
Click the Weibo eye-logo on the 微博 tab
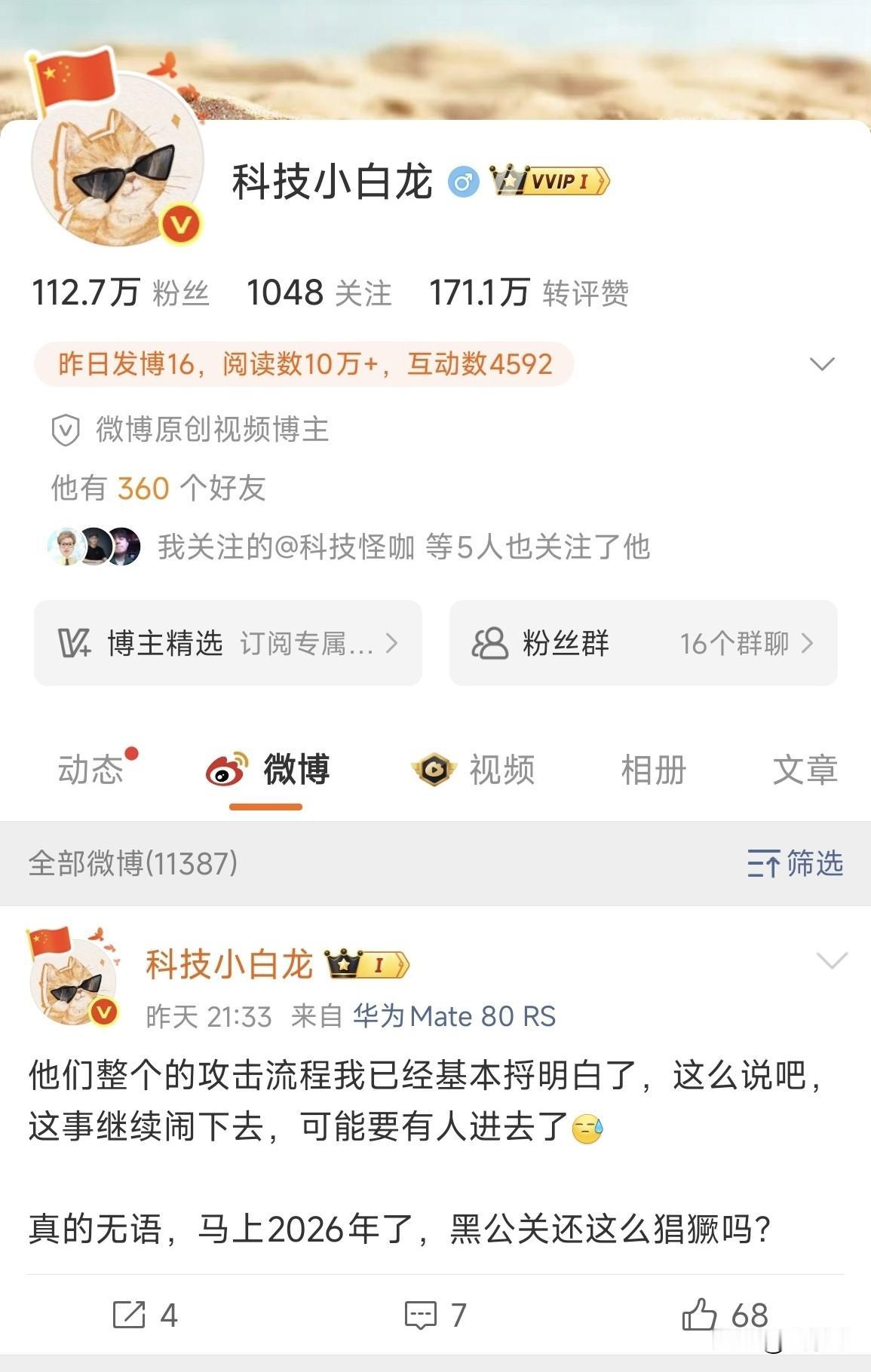[x=225, y=770]
